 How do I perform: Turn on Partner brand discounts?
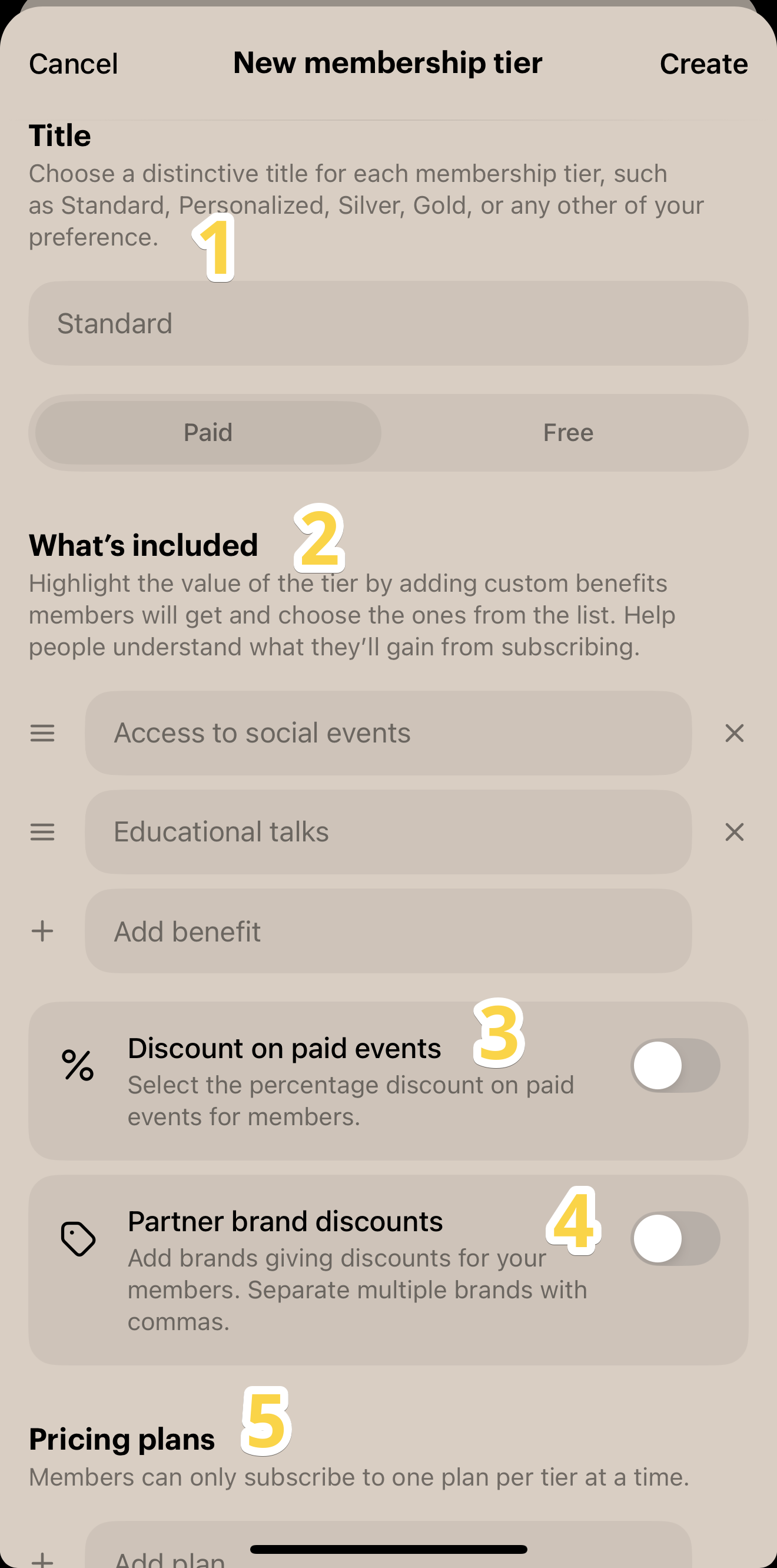675,1239
